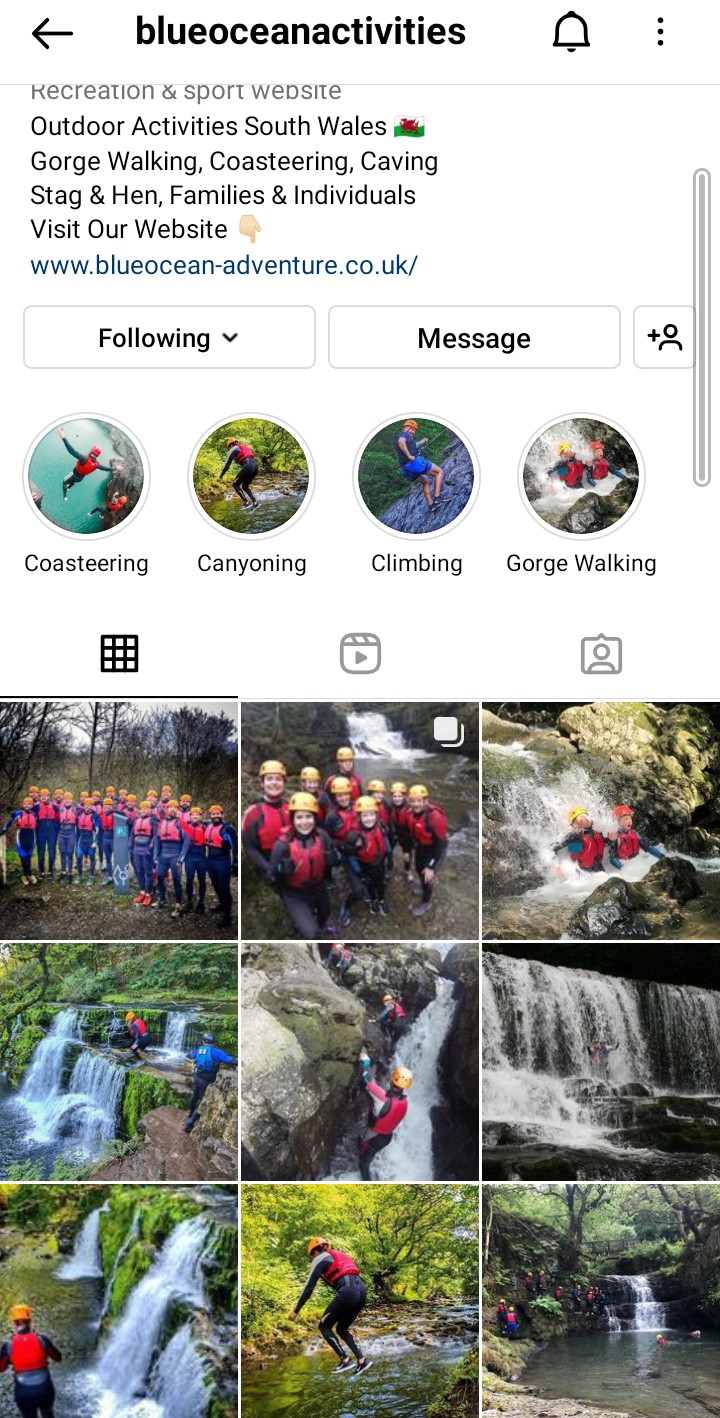Open the post of two people in rapids

click(601, 820)
